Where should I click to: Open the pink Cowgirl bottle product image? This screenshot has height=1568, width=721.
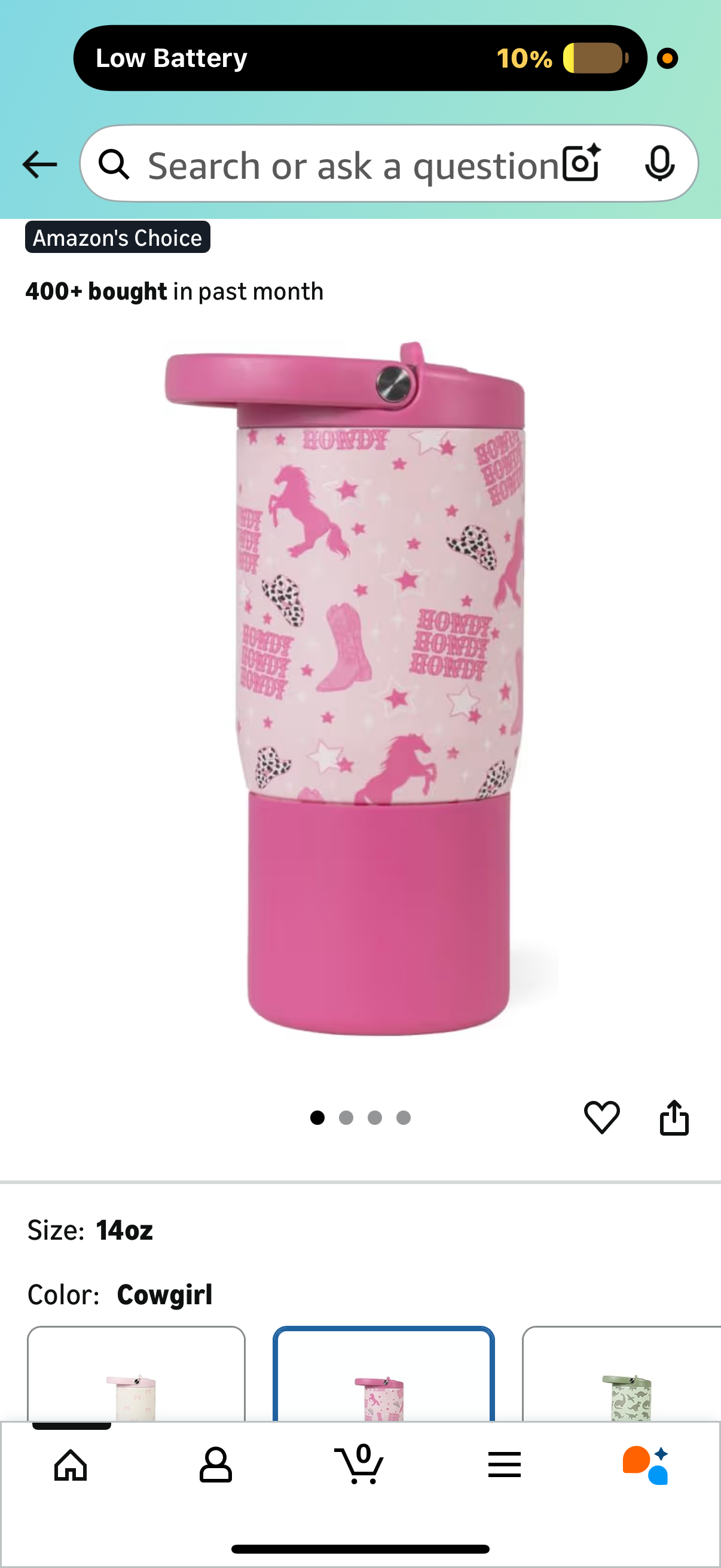(x=359, y=688)
